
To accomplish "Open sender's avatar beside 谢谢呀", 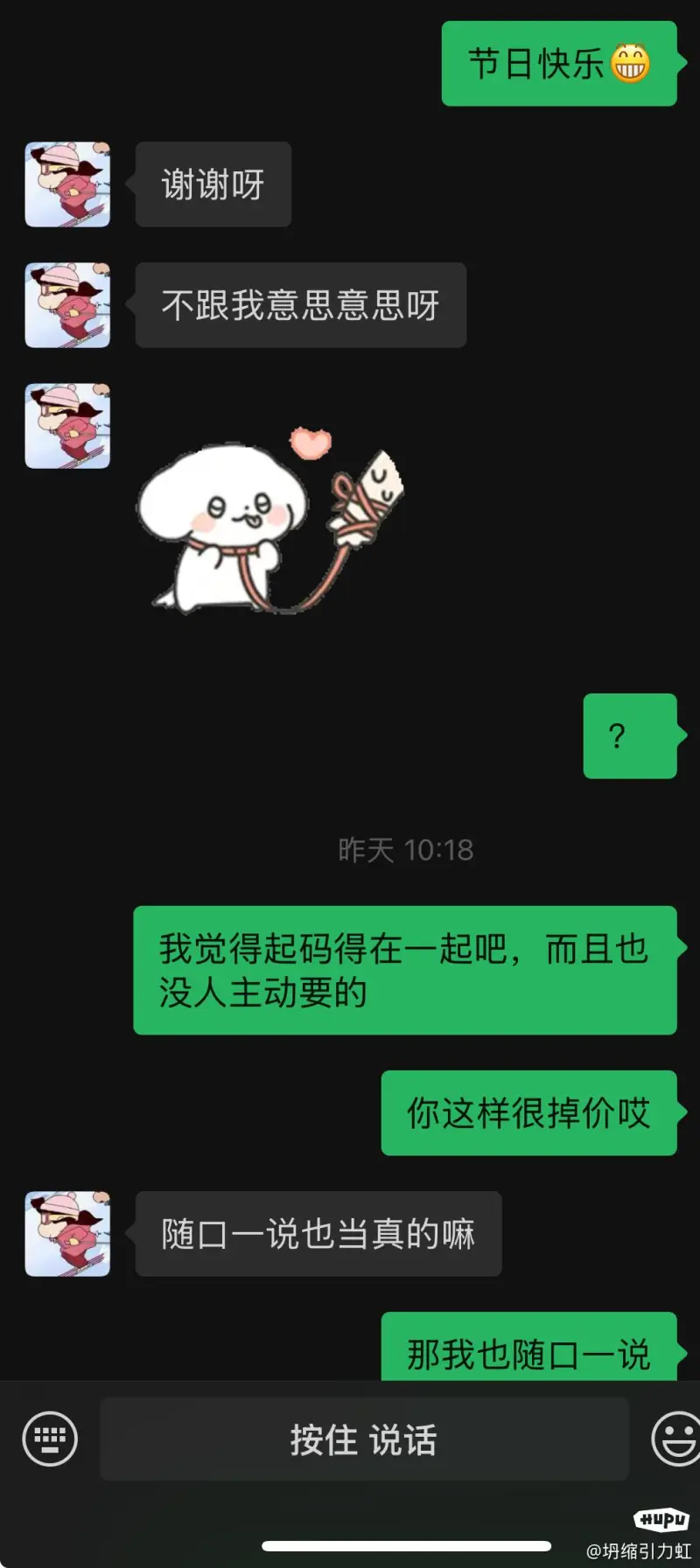I will pos(67,185).
